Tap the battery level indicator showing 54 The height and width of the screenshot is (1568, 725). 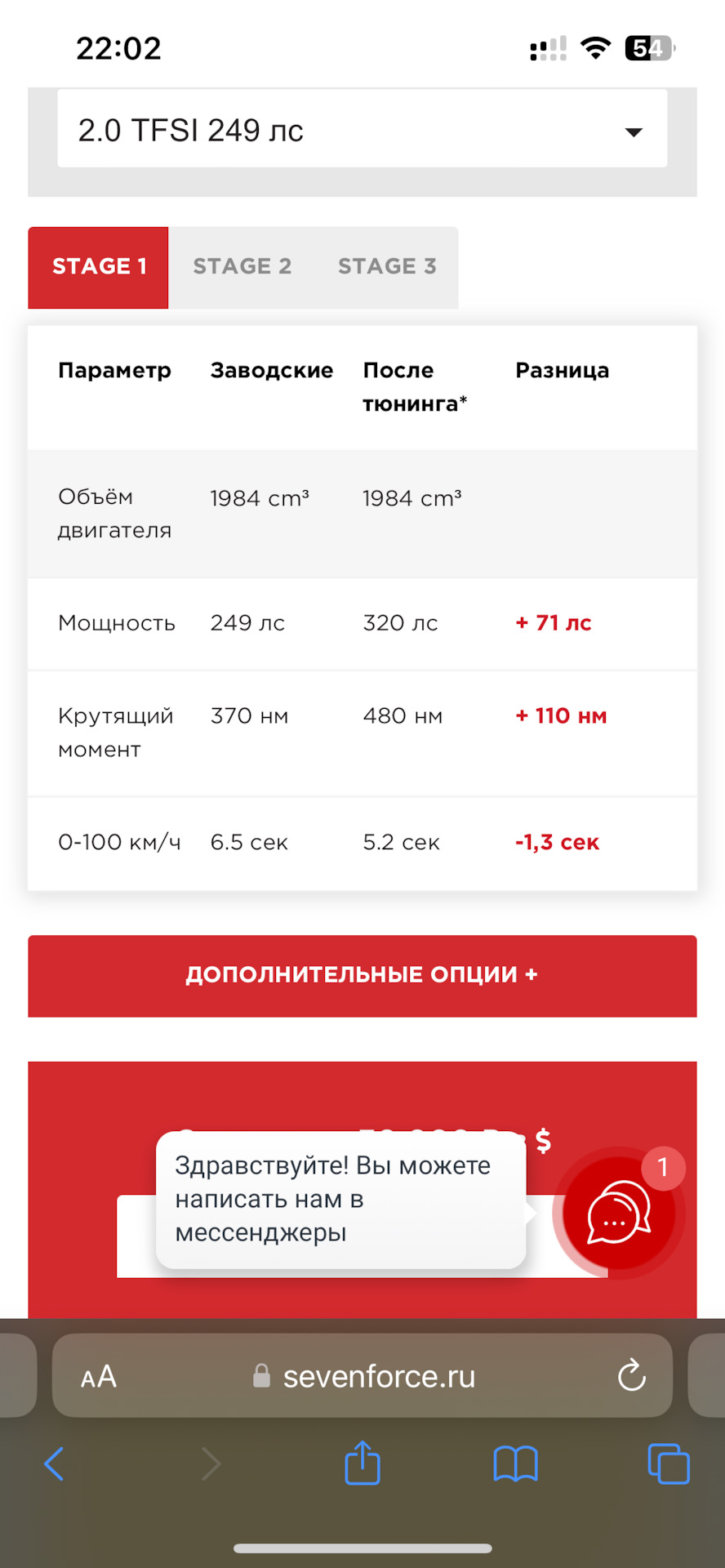(x=649, y=47)
